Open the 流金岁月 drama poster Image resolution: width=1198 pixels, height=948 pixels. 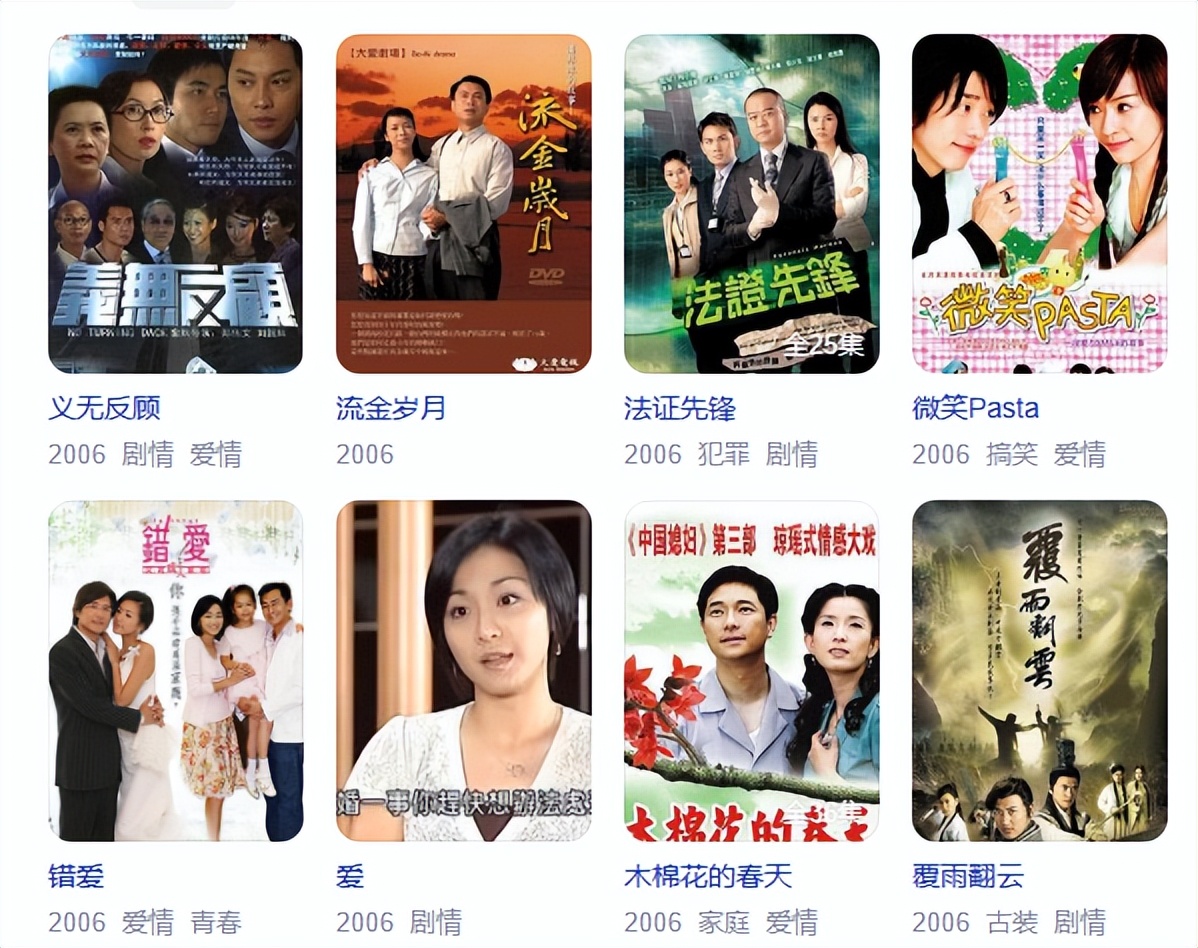pyautogui.click(x=463, y=204)
